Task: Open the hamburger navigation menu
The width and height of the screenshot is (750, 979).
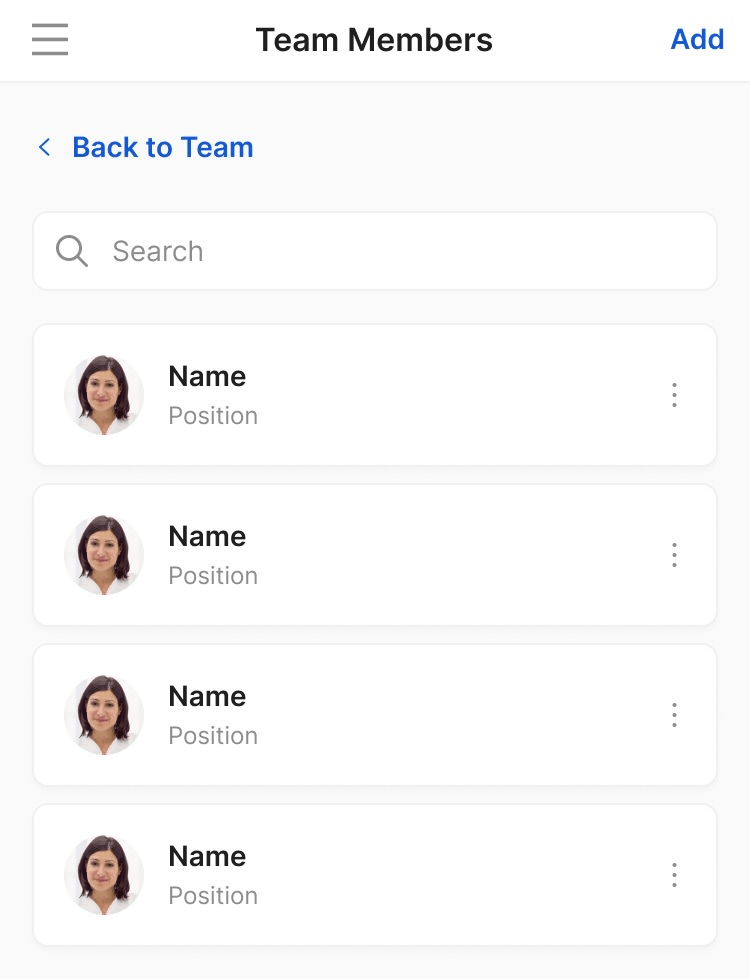Action: [49, 40]
